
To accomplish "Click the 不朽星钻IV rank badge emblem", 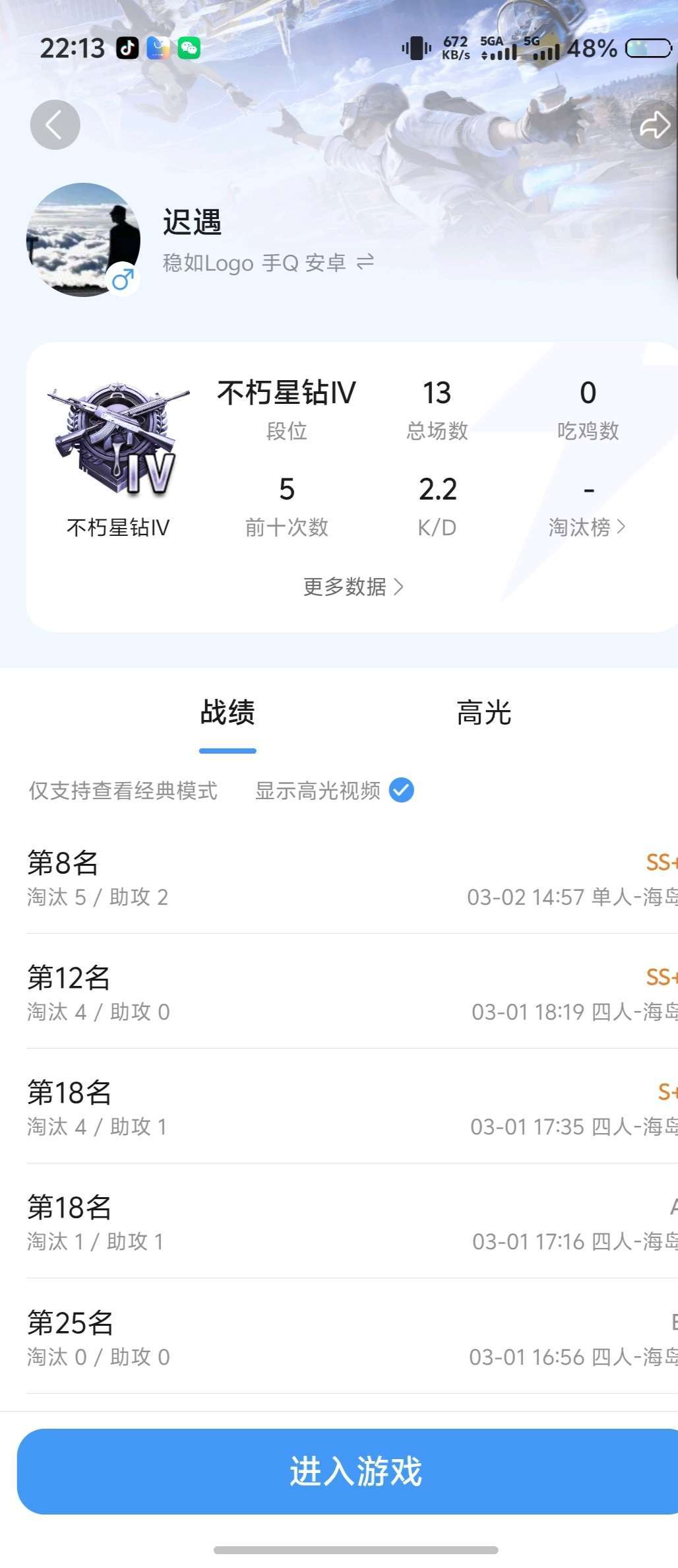I will [117, 432].
